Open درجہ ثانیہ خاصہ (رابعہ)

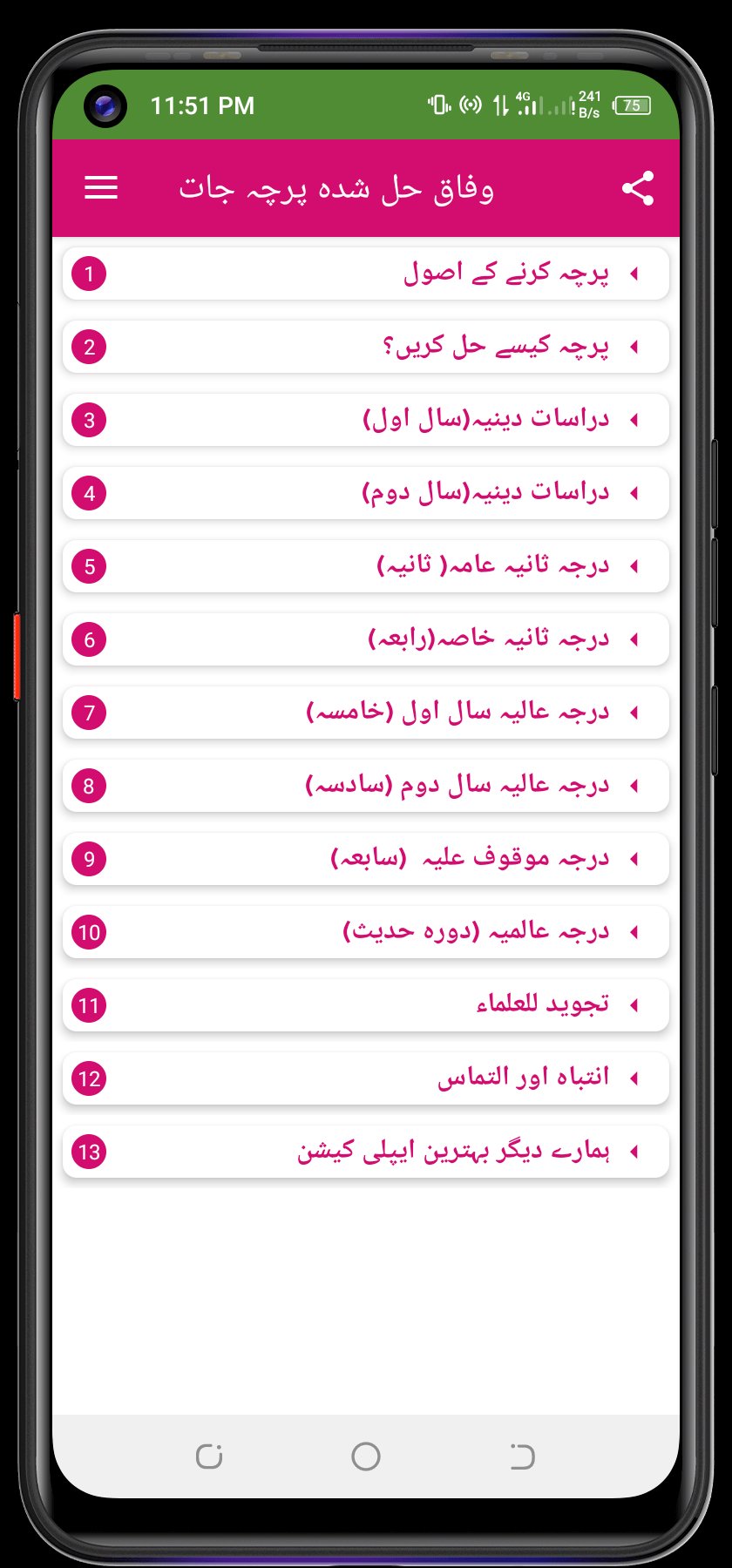click(366, 639)
